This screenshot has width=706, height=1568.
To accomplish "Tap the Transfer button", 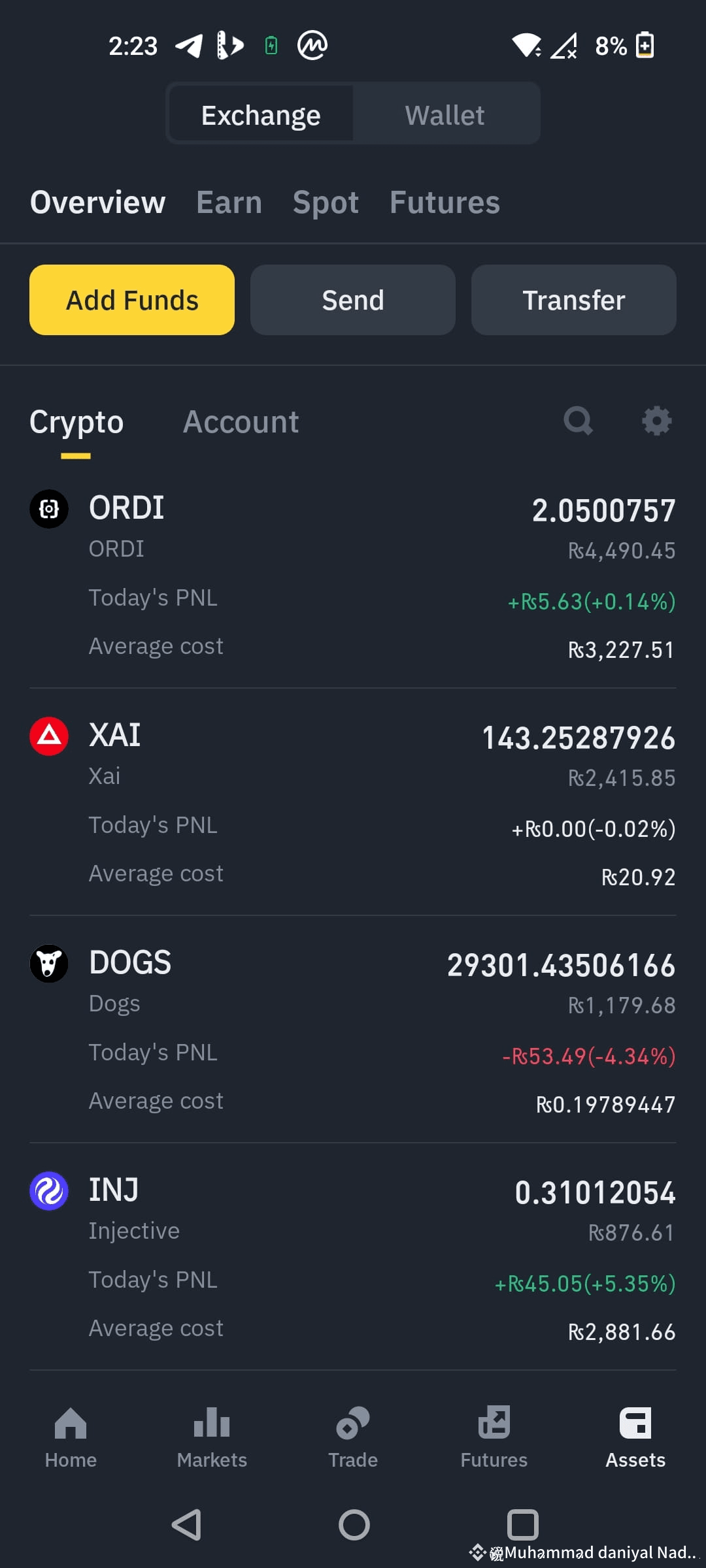I will coord(574,300).
